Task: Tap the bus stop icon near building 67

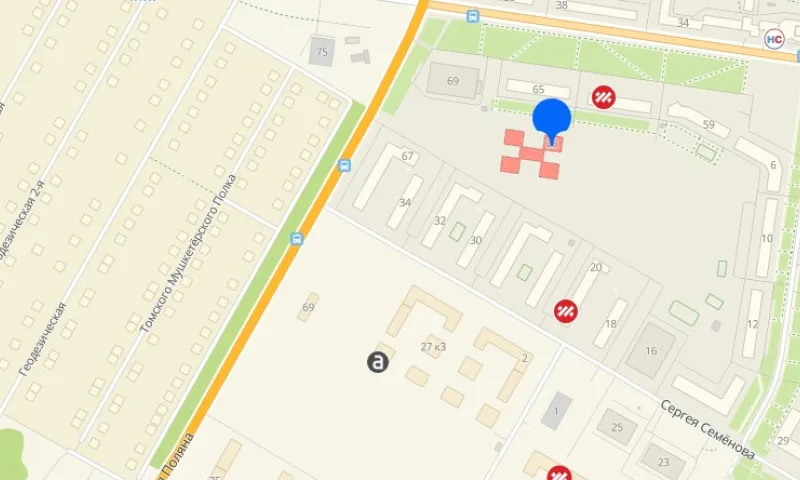Action: click(345, 165)
